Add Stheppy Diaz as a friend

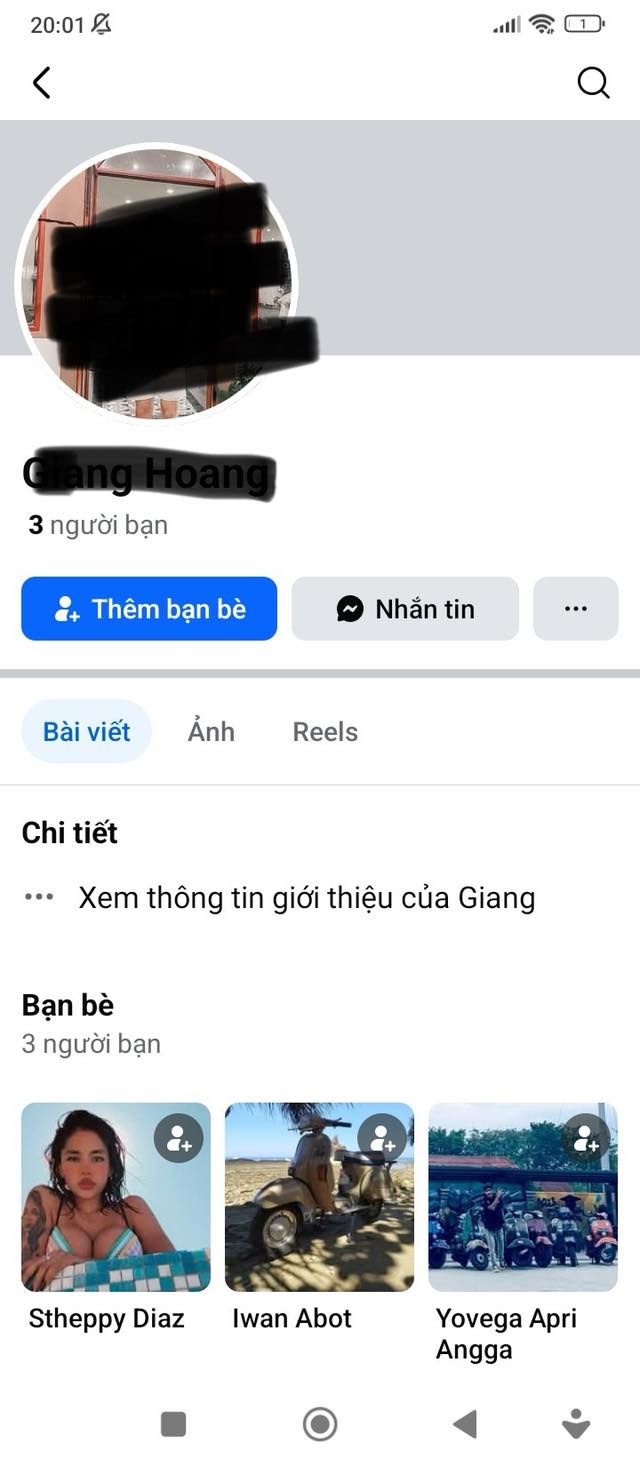click(x=179, y=1138)
